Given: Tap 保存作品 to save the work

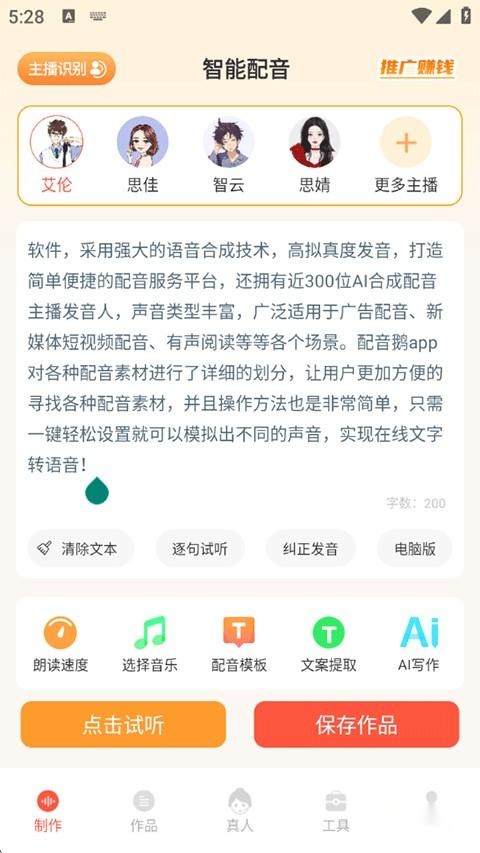Looking at the screenshot, I should [356, 724].
